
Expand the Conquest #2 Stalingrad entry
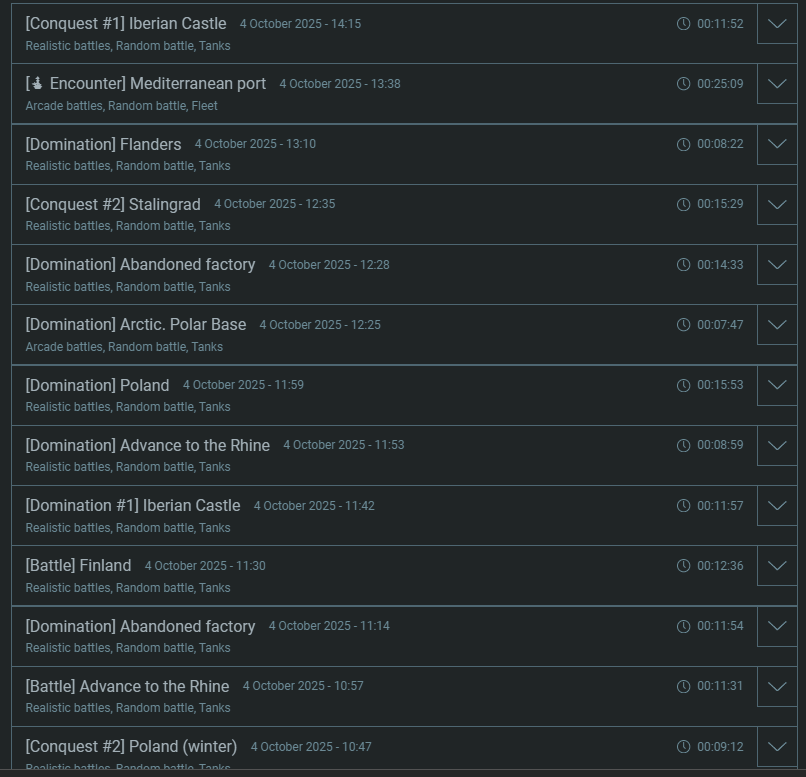pos(777,204)
